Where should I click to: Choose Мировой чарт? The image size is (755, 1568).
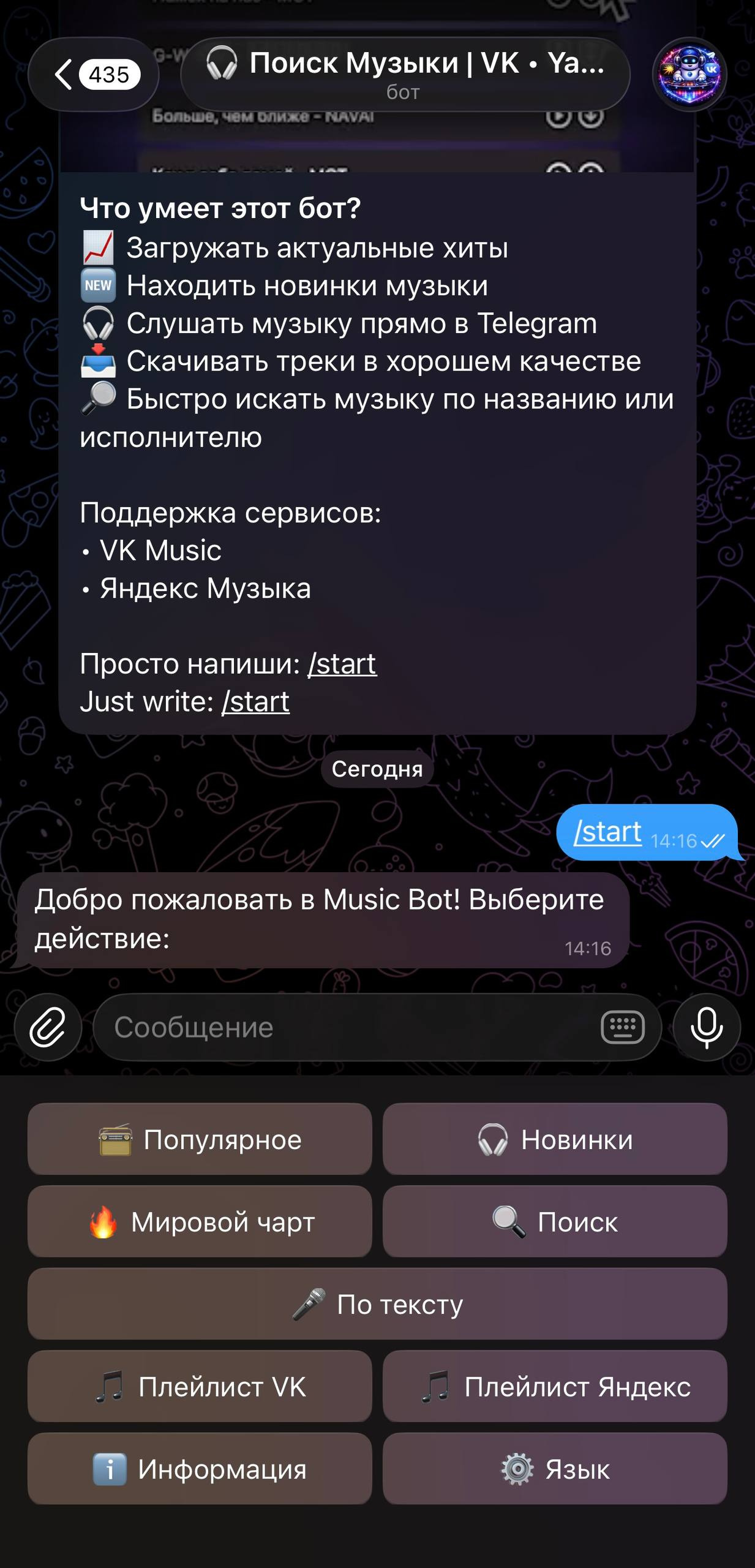pyautogui.click(x=200, y=1222)
